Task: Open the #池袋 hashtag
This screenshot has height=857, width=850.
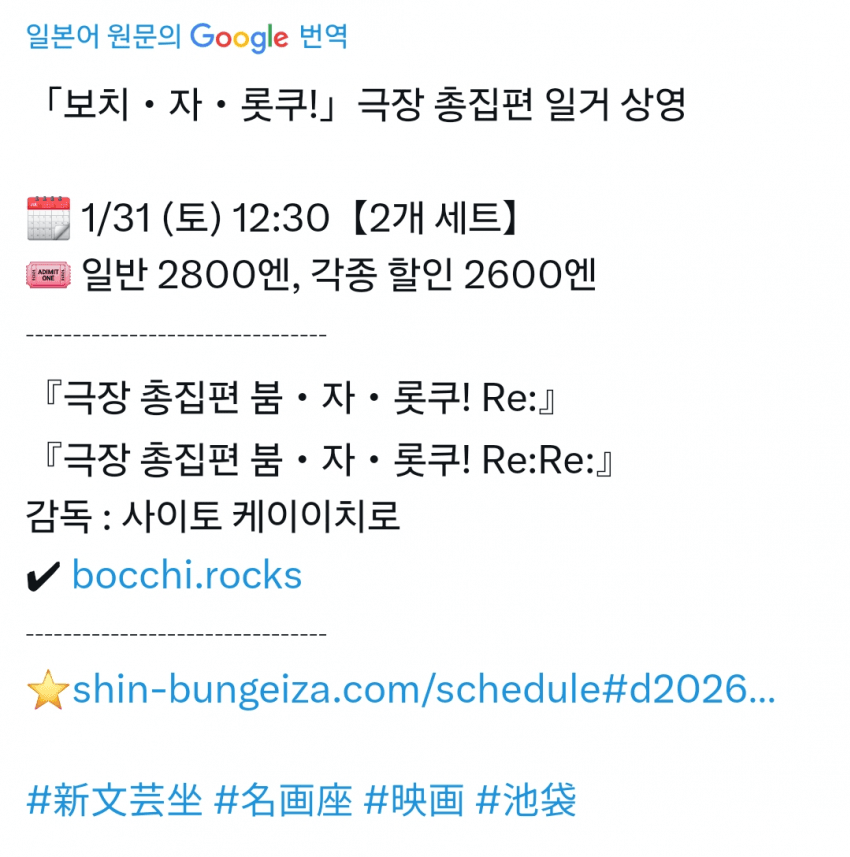Action: point(526,801)
